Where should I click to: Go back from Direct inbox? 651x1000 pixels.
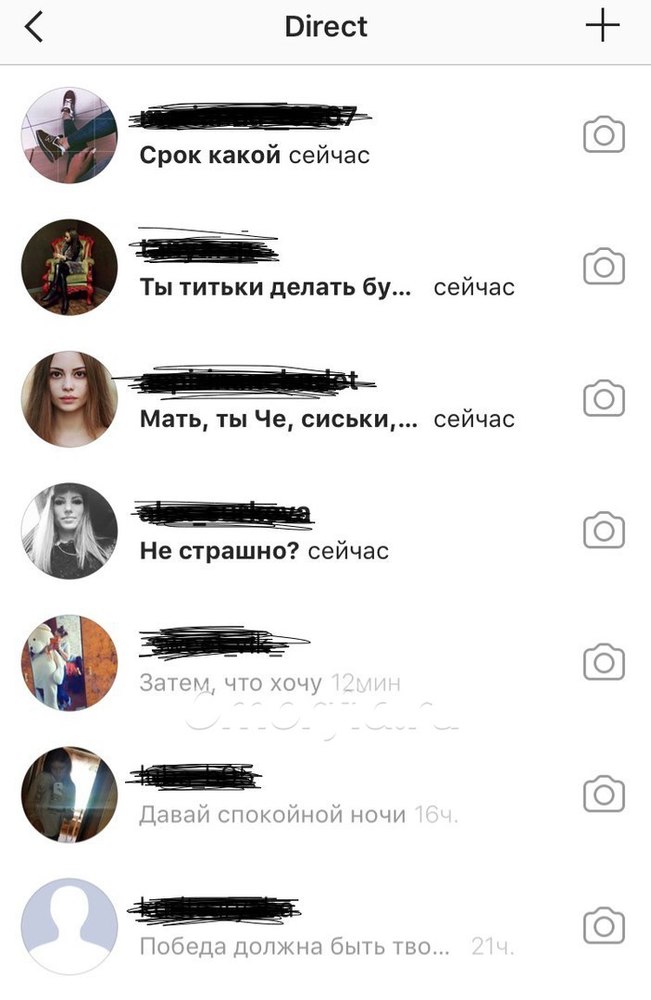click(x=34, y=27)
